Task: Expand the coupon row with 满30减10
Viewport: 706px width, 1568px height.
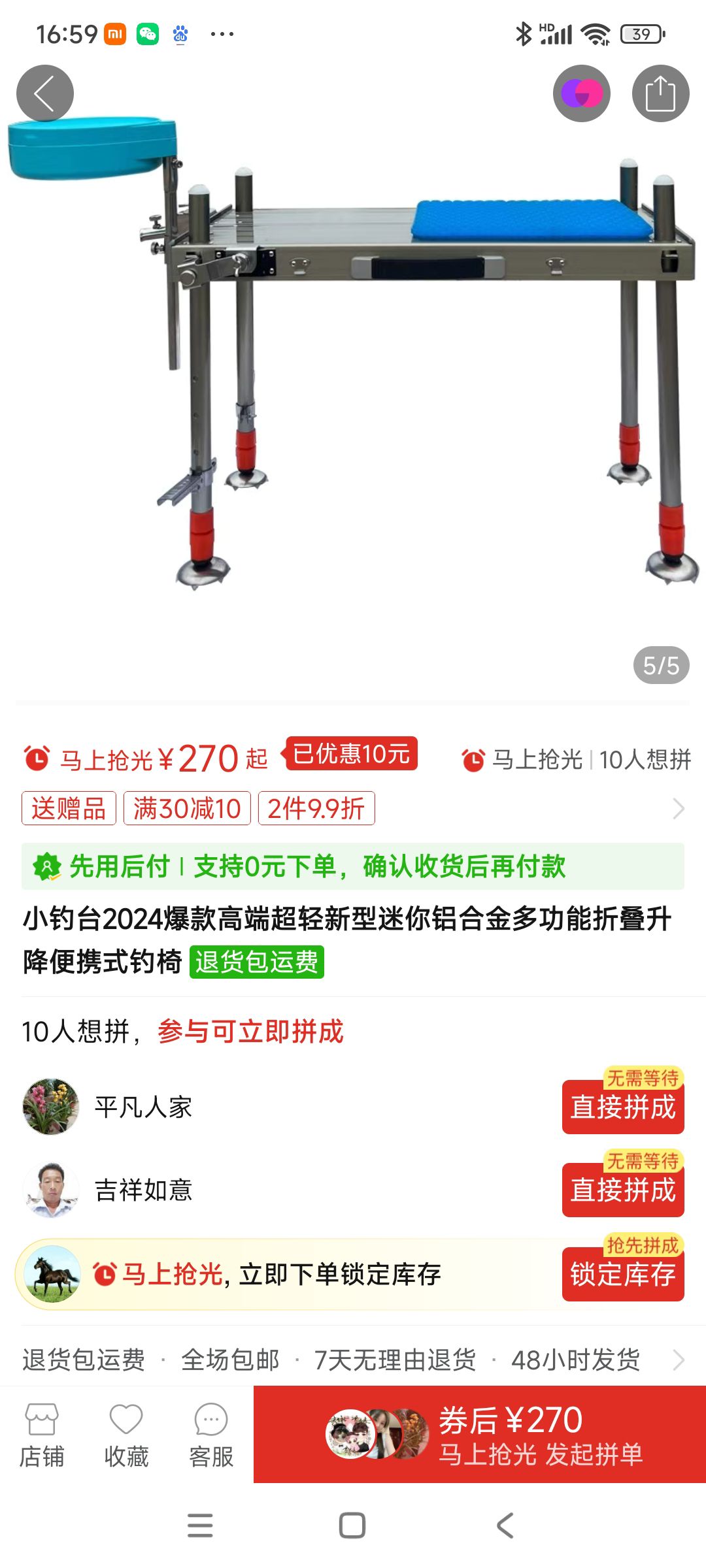Action: pyautogui.click(x=353, y=808)
